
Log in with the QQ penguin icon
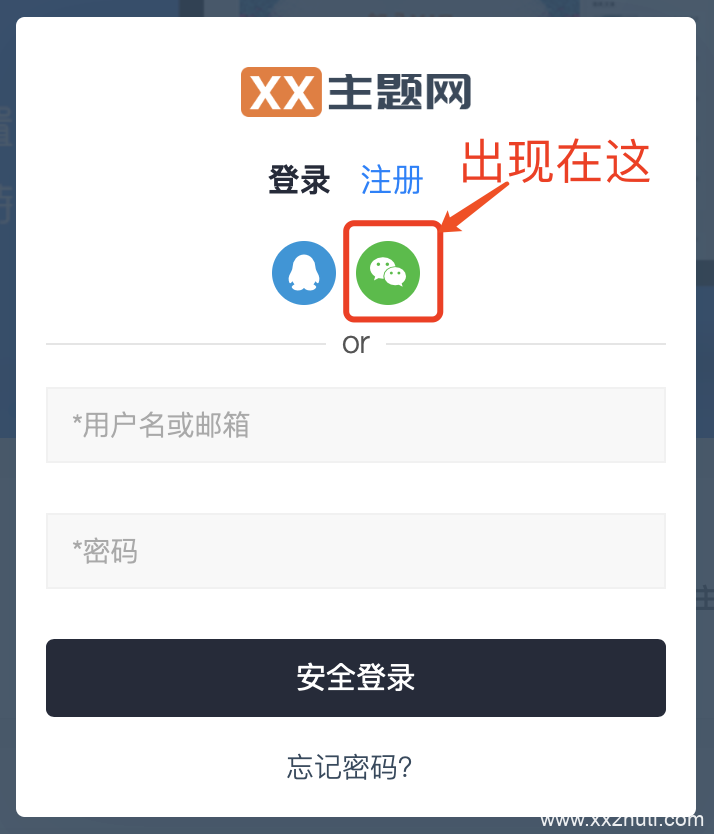click(x=304, y=272)
